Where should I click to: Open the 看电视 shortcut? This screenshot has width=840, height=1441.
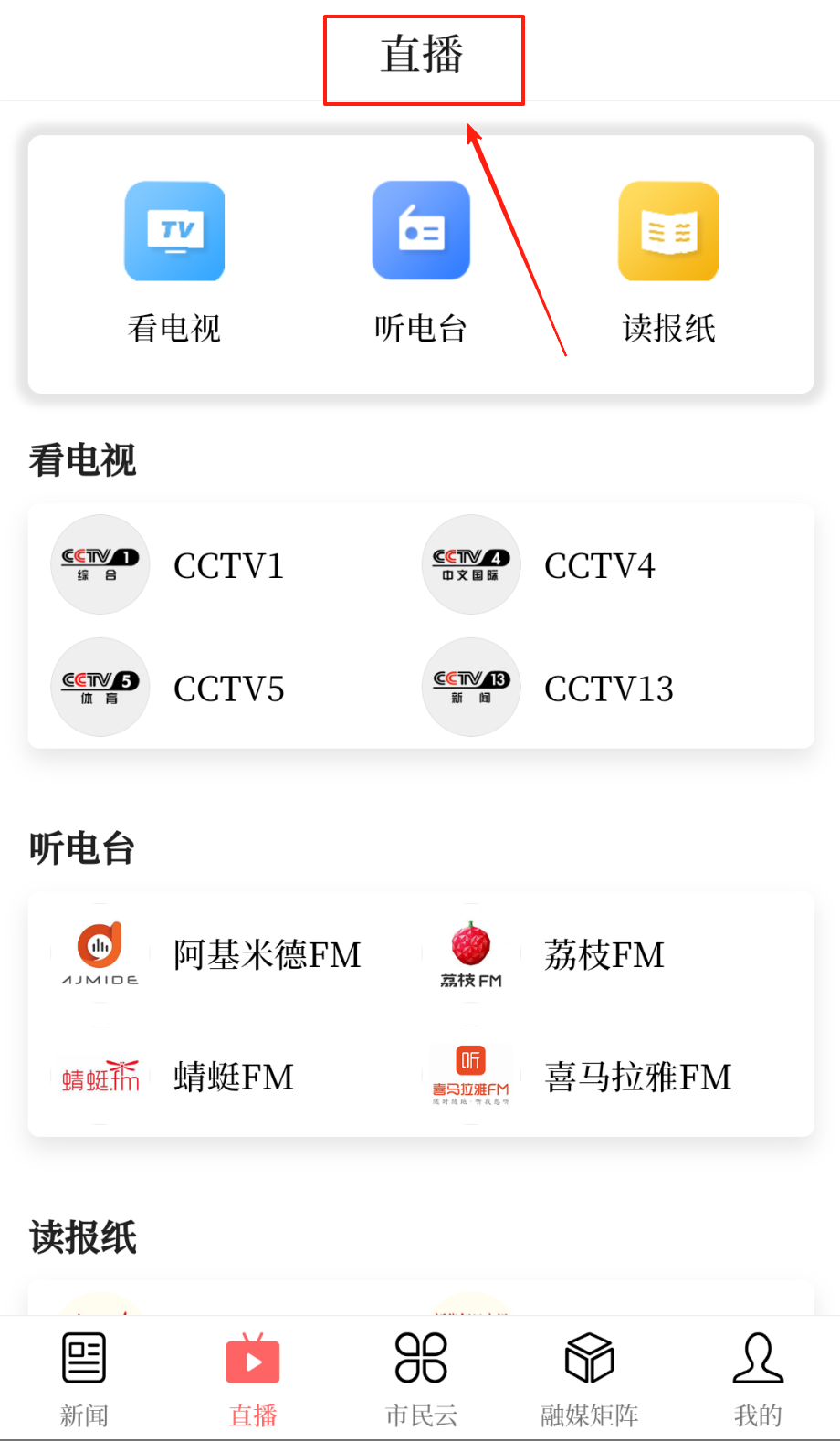(174, 261)
